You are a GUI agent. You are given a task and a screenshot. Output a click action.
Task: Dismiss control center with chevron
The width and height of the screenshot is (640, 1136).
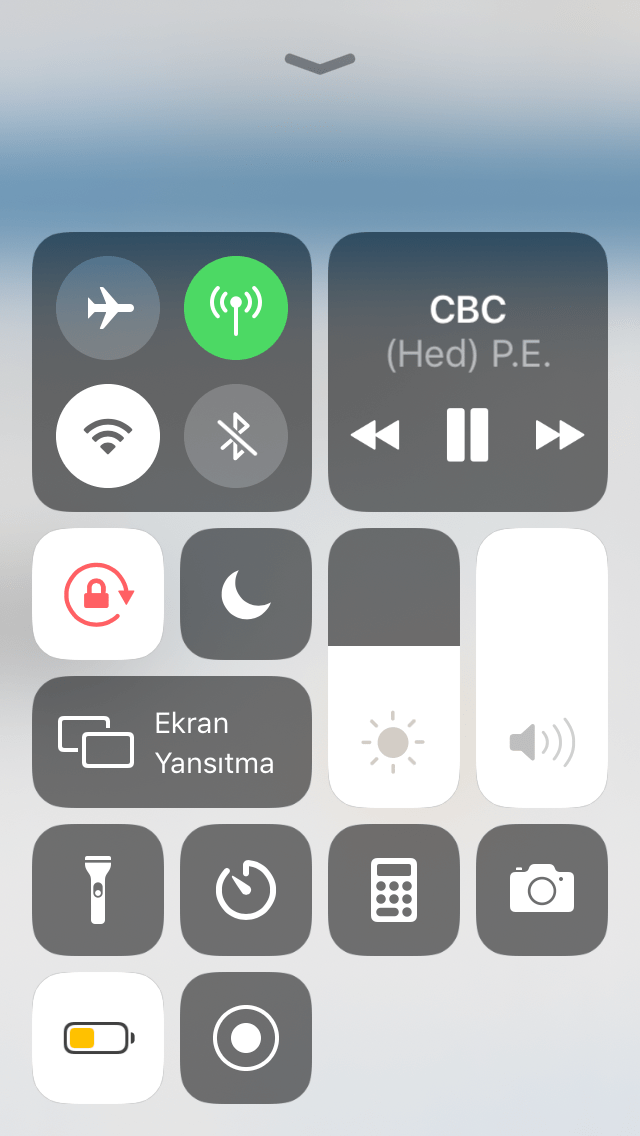320,63
